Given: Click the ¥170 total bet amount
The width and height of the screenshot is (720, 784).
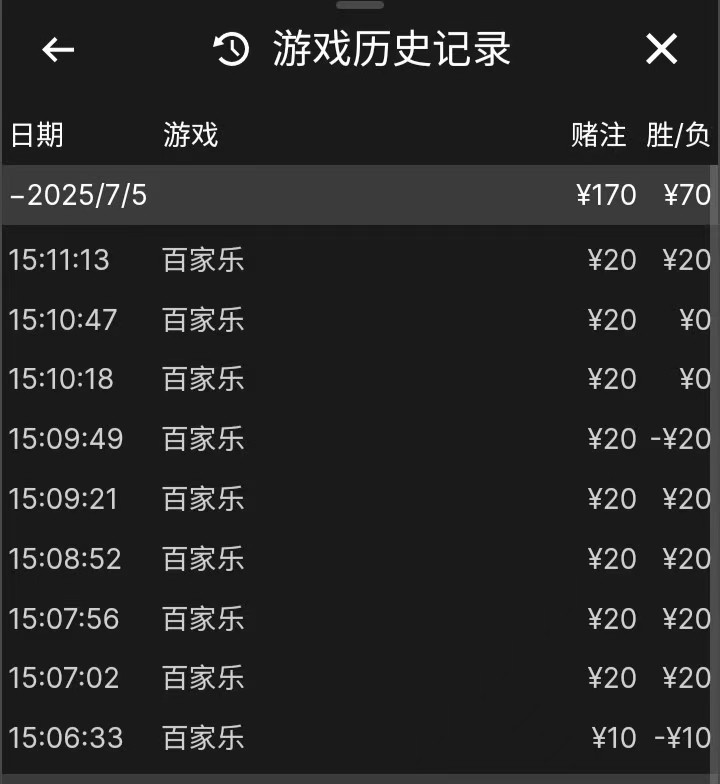Looking at the screenshot, I should click(x=605, y=196).
